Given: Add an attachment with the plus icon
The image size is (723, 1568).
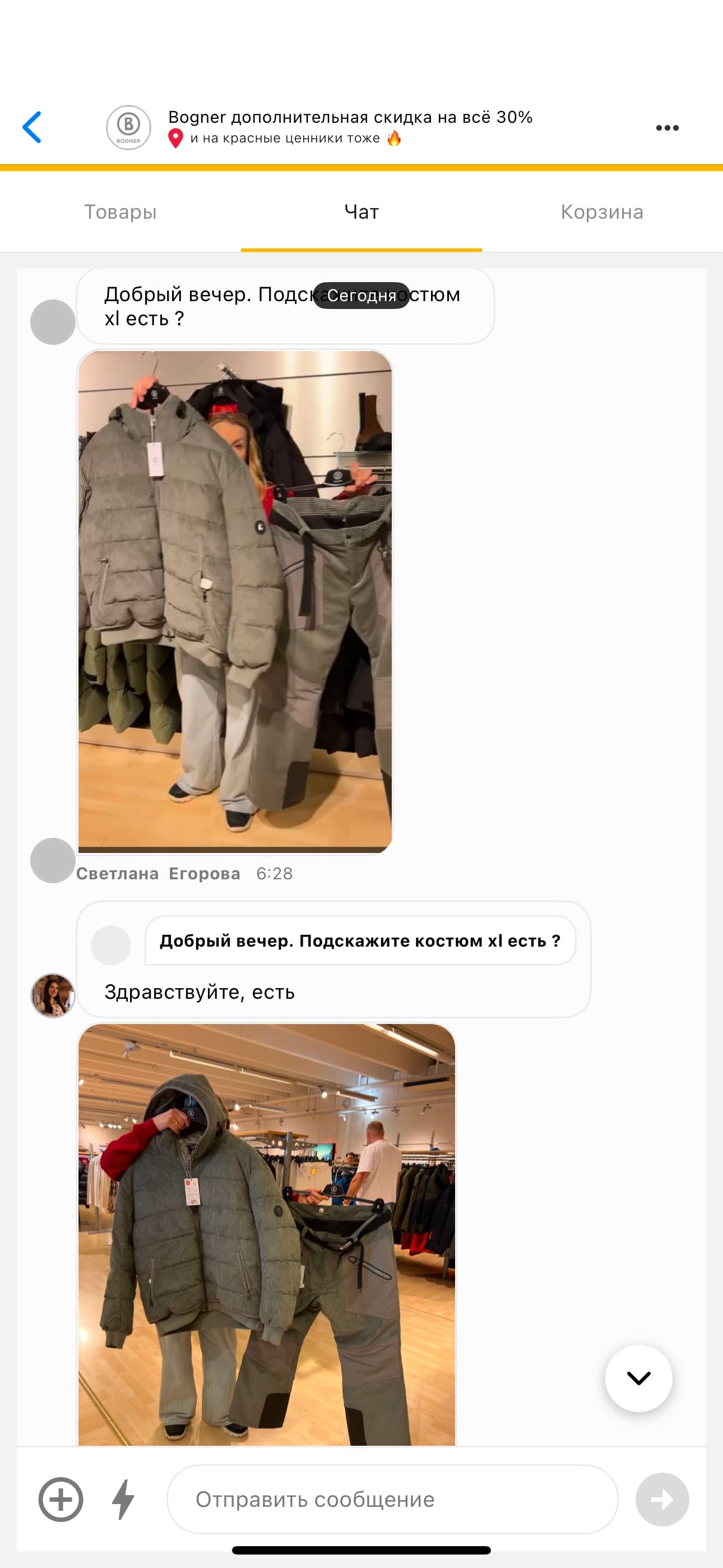Looking at the screenshot, I should point(61,1499).
